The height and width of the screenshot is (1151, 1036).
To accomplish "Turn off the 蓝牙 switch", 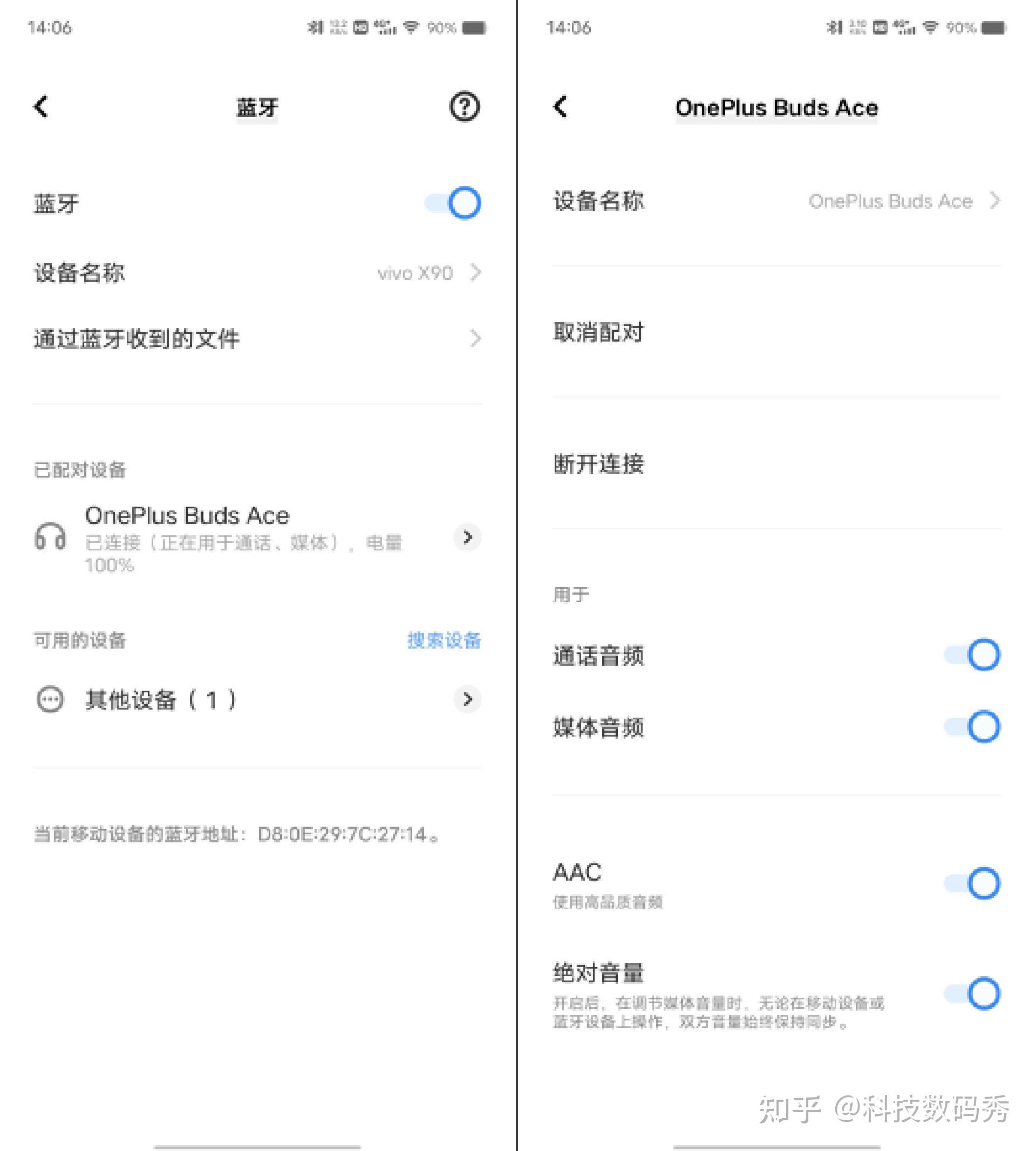I will pyautogui.click(x=454, y=203).
